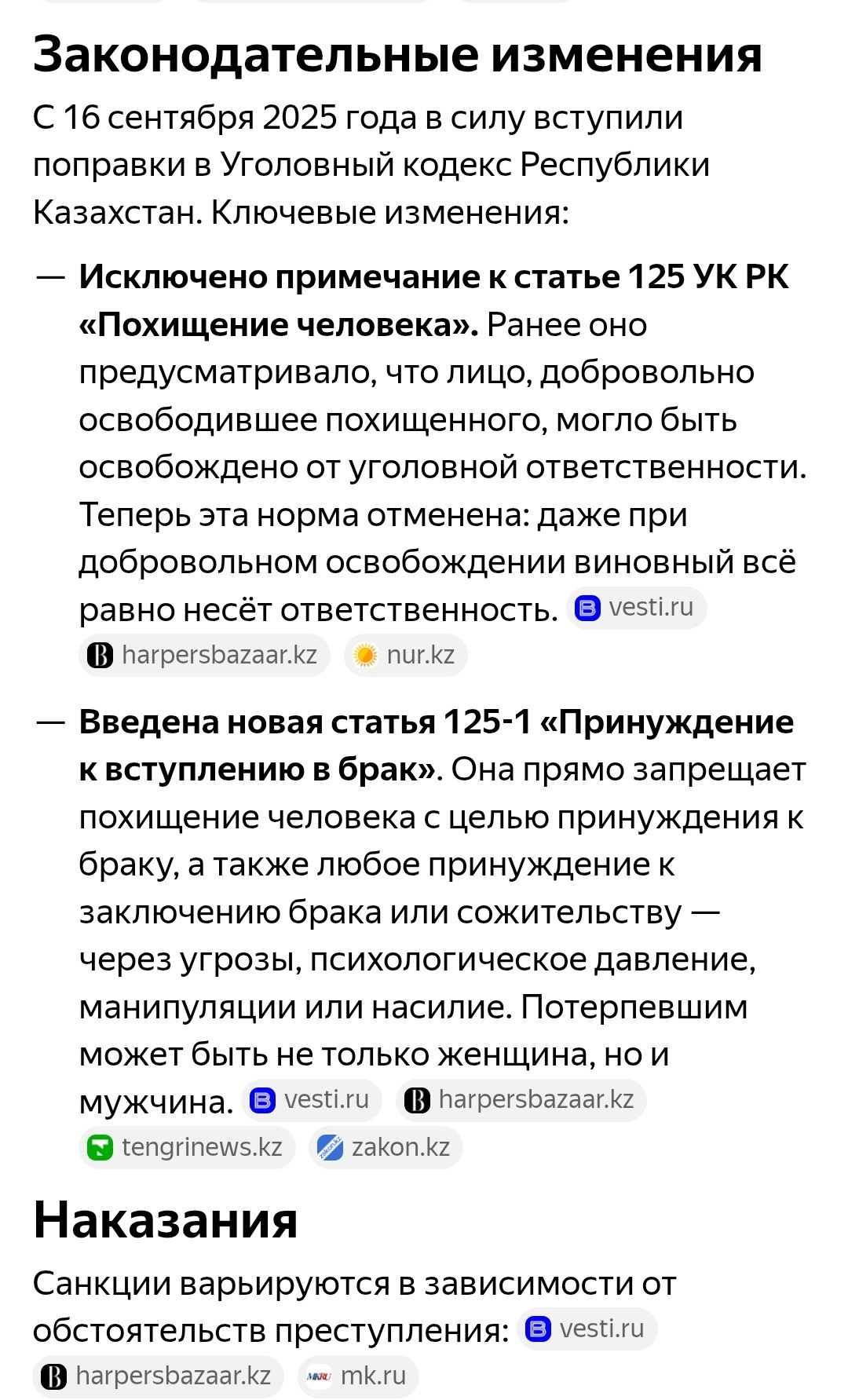Open the vesti.ru source in the «Наказания» section
Screen dimensions: 848x1400
click(587, 1329)
